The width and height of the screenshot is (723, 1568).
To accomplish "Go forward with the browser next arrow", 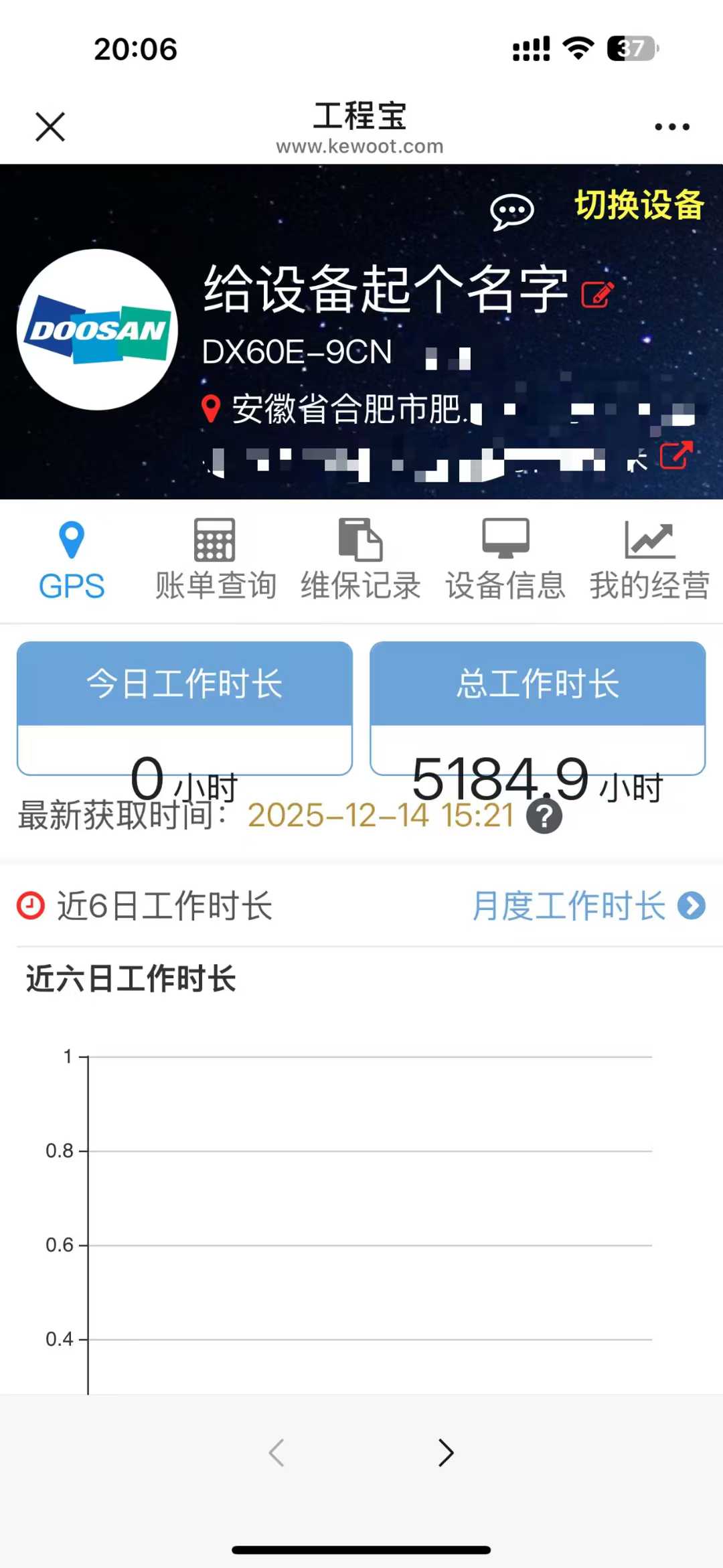I will click(446, 1452).
